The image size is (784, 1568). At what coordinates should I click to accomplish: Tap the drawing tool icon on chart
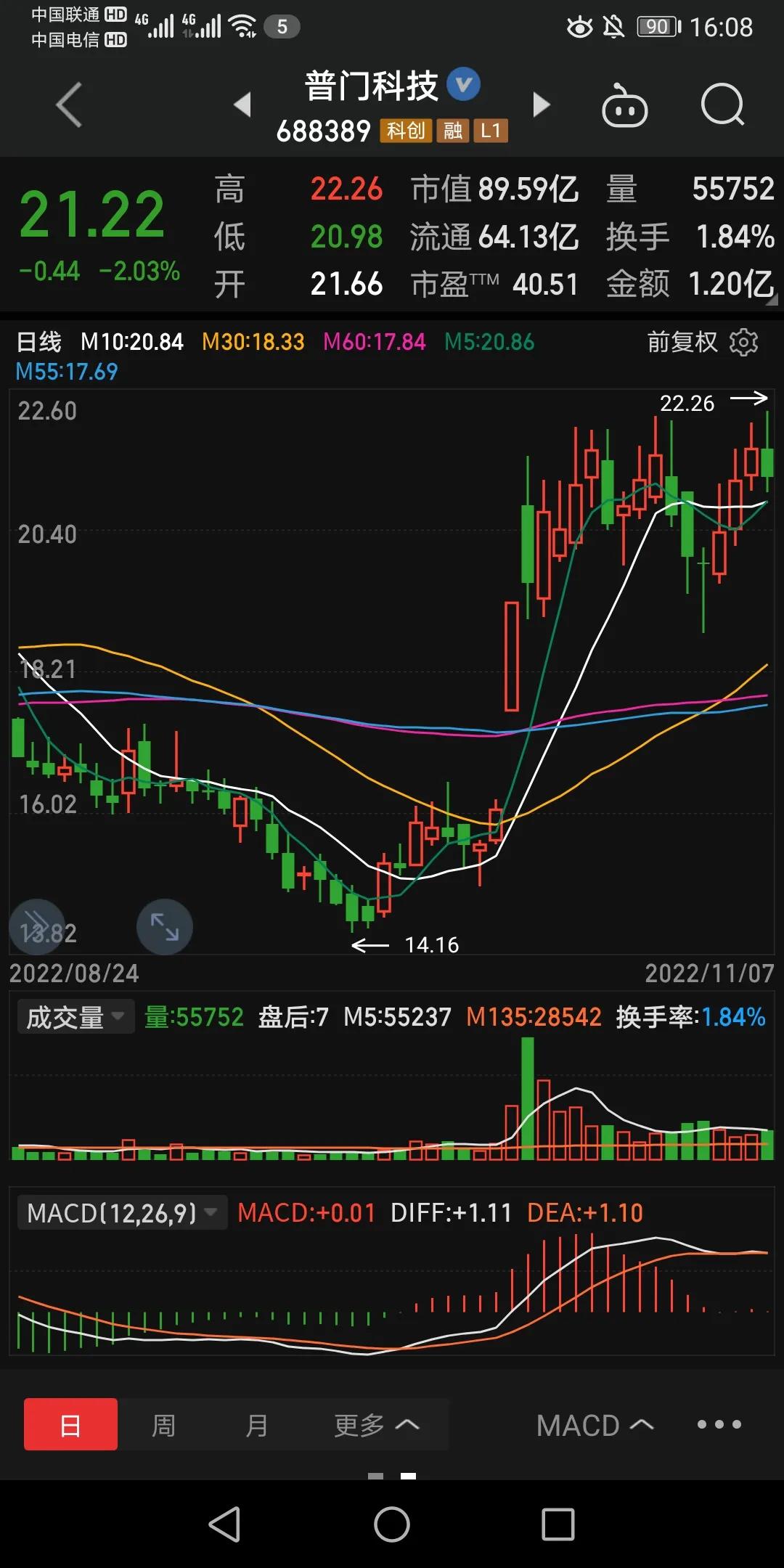pos(37,927)
